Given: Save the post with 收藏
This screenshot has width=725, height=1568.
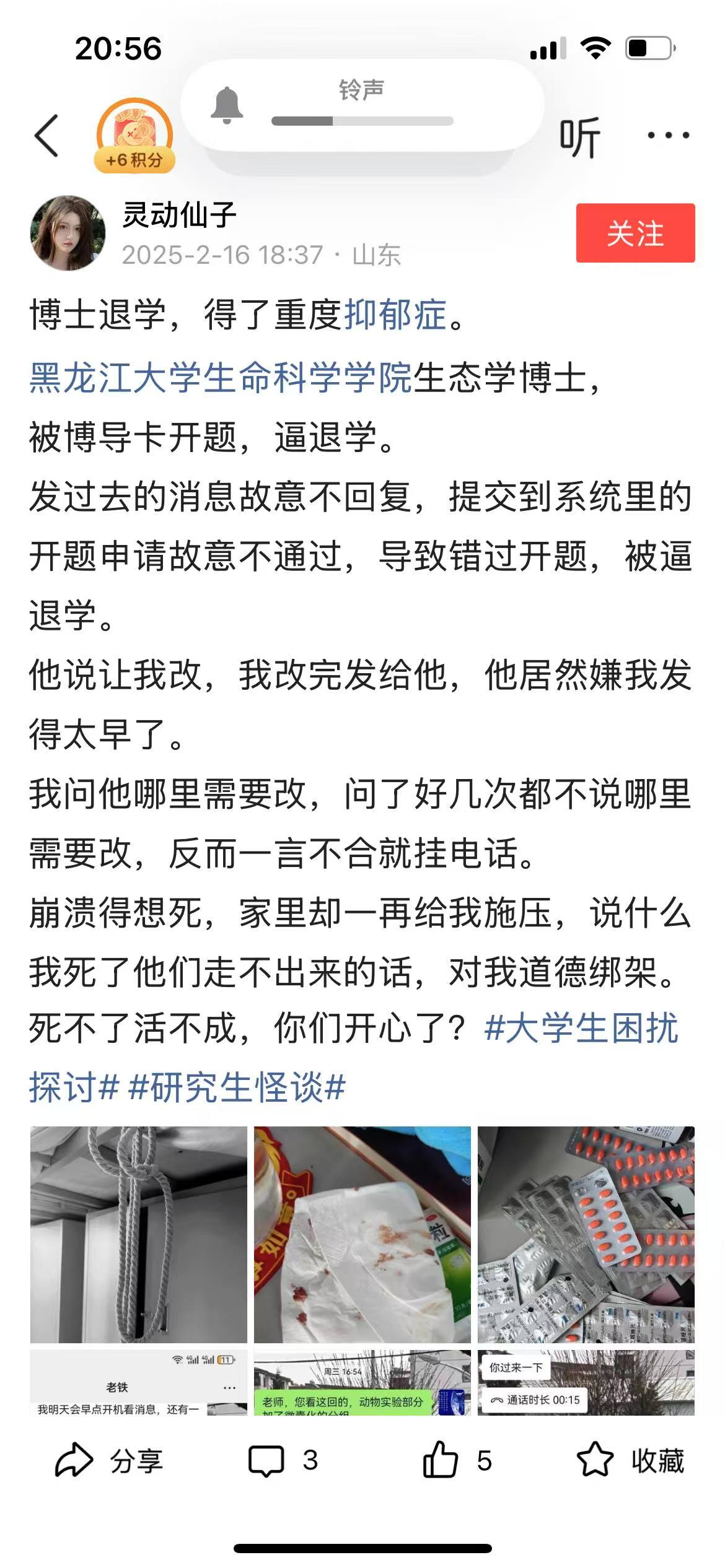Looking at the screenshot, I should pyautogui.click(x=631, y=1461).
